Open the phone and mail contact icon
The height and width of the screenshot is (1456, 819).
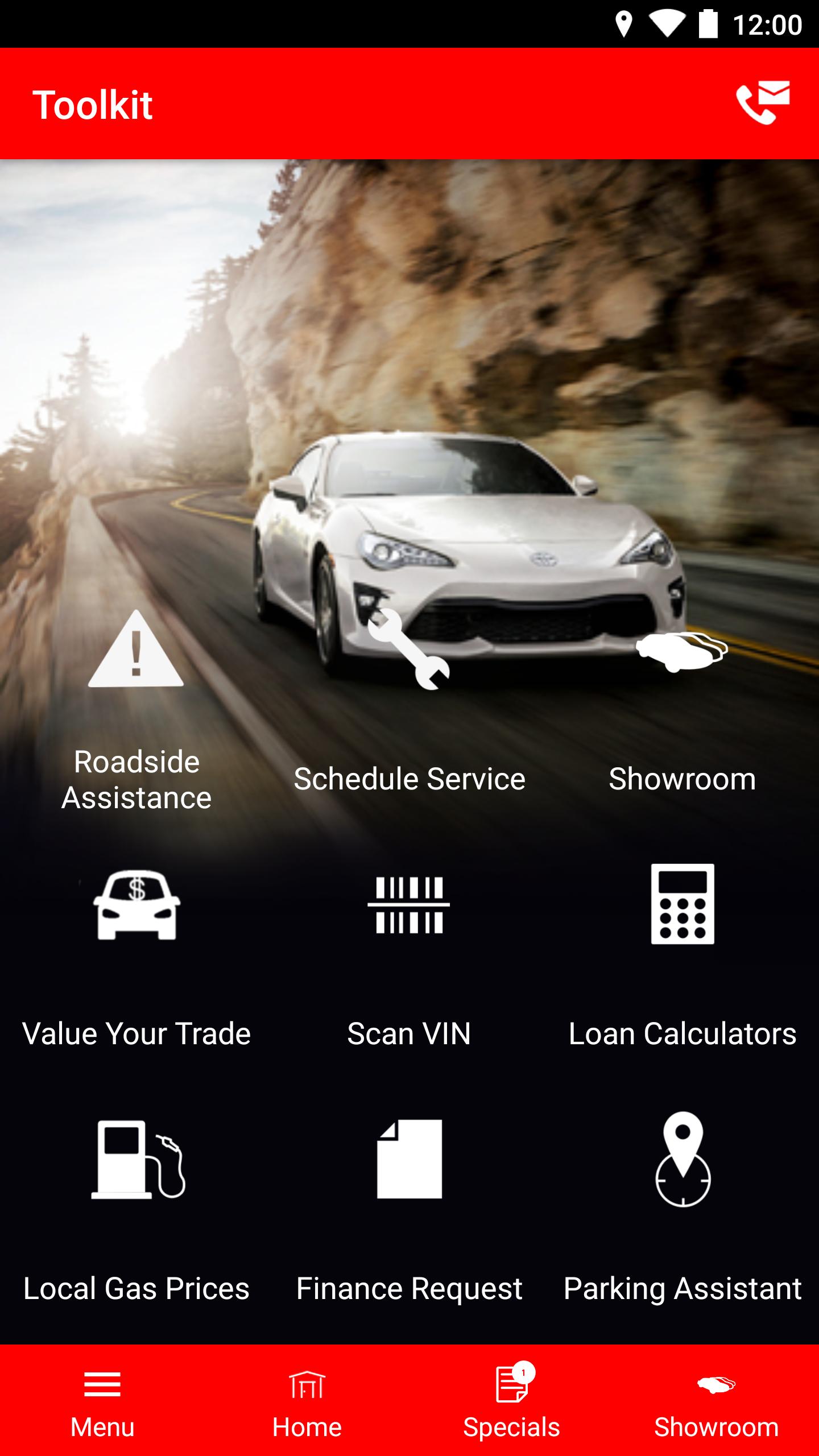[x=763, y=103]
